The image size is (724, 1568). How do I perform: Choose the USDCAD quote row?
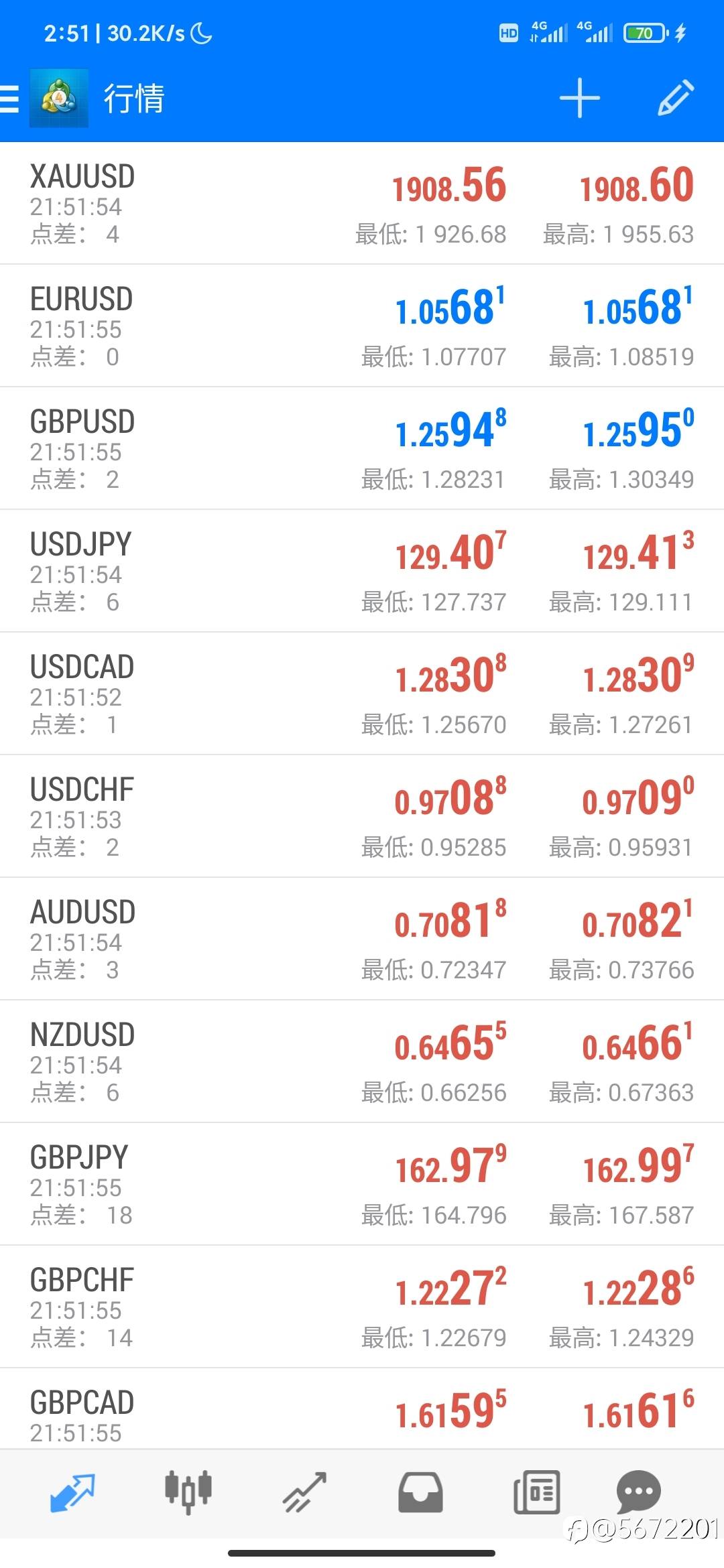(362, 694)
